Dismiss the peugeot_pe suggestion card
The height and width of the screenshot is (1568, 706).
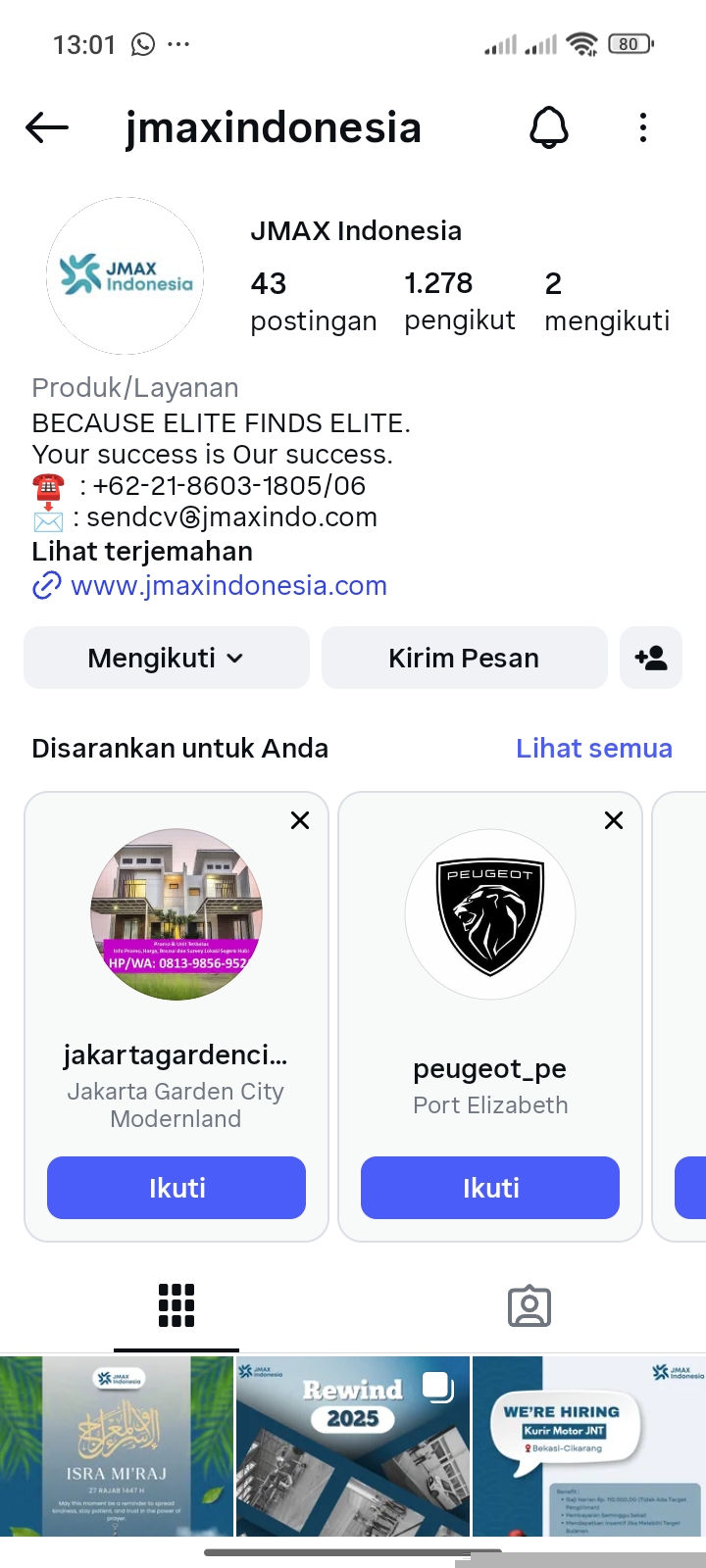pyautogui.click(x=614, y=820)
